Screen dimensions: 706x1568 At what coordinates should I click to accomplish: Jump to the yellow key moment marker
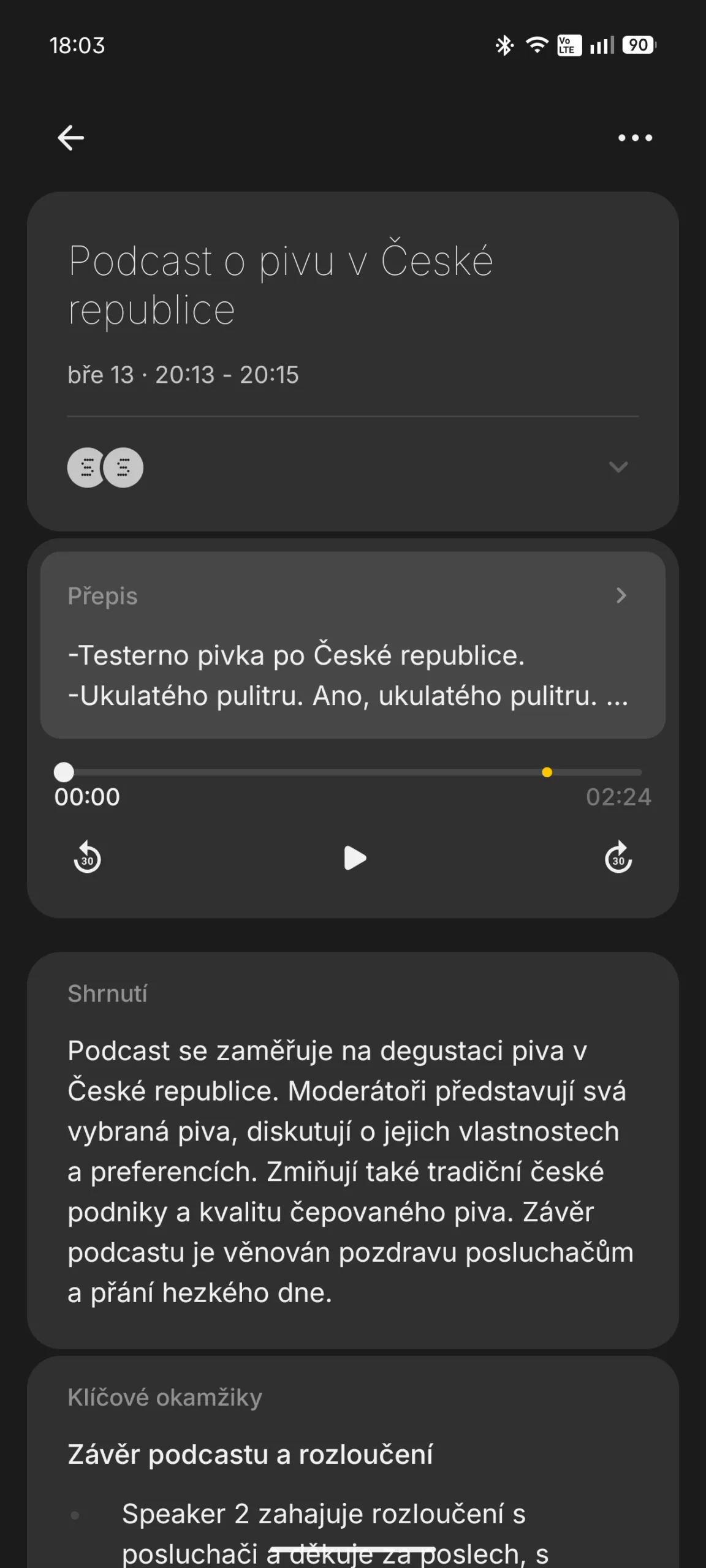point(547,772)
